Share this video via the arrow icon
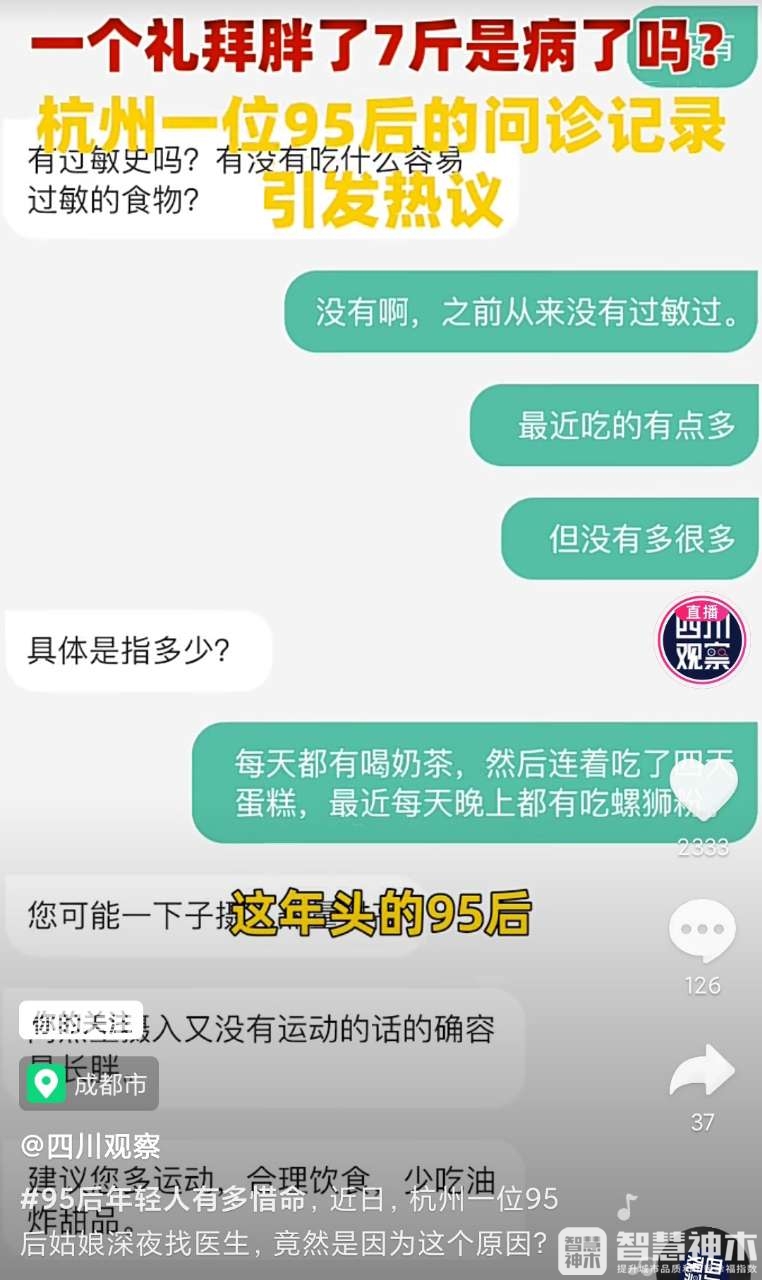The width and height of the screenshot is (762, 1280). point(702,1072)
